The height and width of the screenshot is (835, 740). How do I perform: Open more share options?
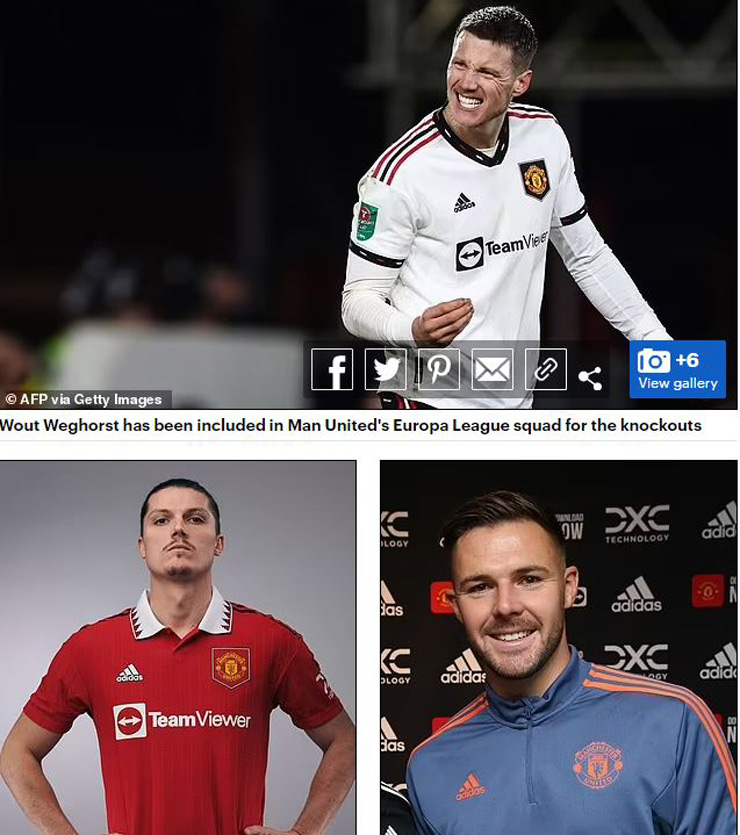[590, 378]
